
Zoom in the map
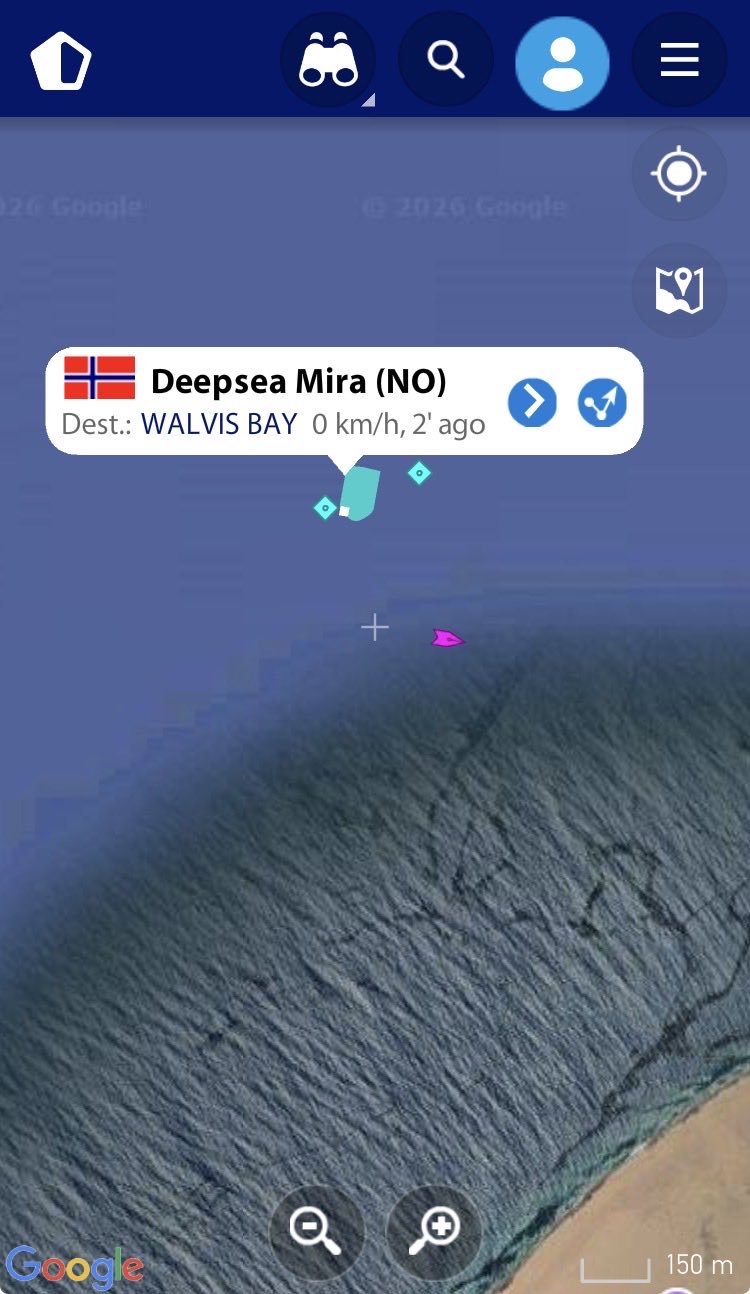tap(434, 1229)
